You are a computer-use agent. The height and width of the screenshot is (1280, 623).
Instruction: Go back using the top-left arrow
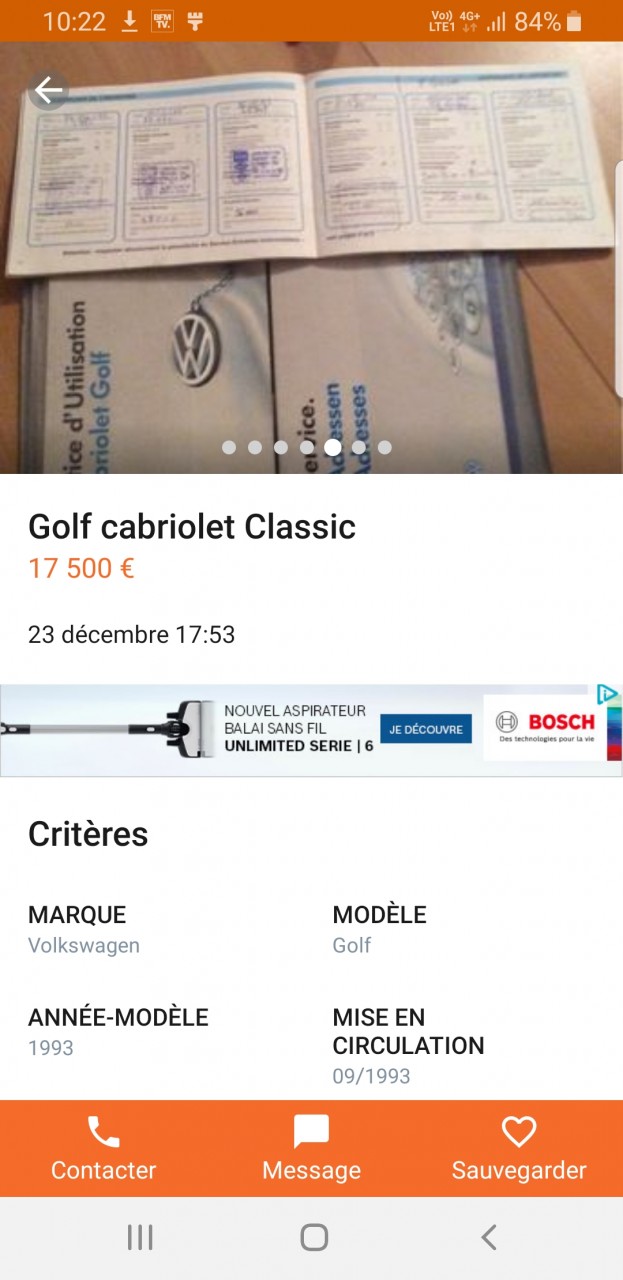pyautogui.click(x=48, y=91)
